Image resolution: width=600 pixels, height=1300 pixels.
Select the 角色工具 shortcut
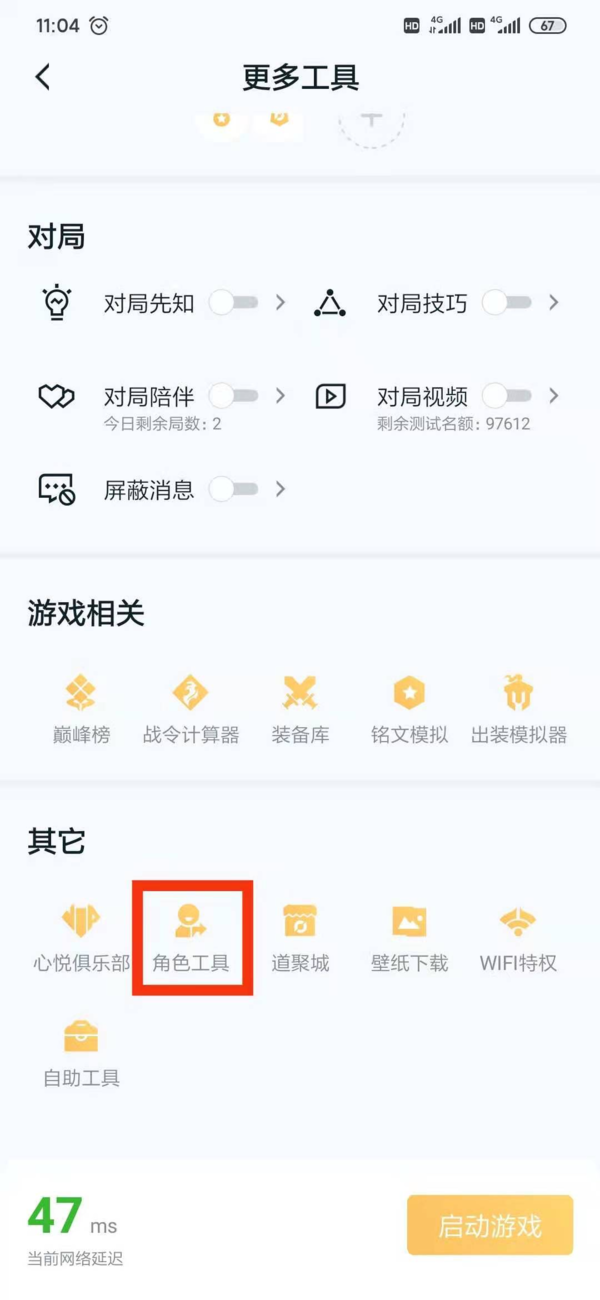191,937
